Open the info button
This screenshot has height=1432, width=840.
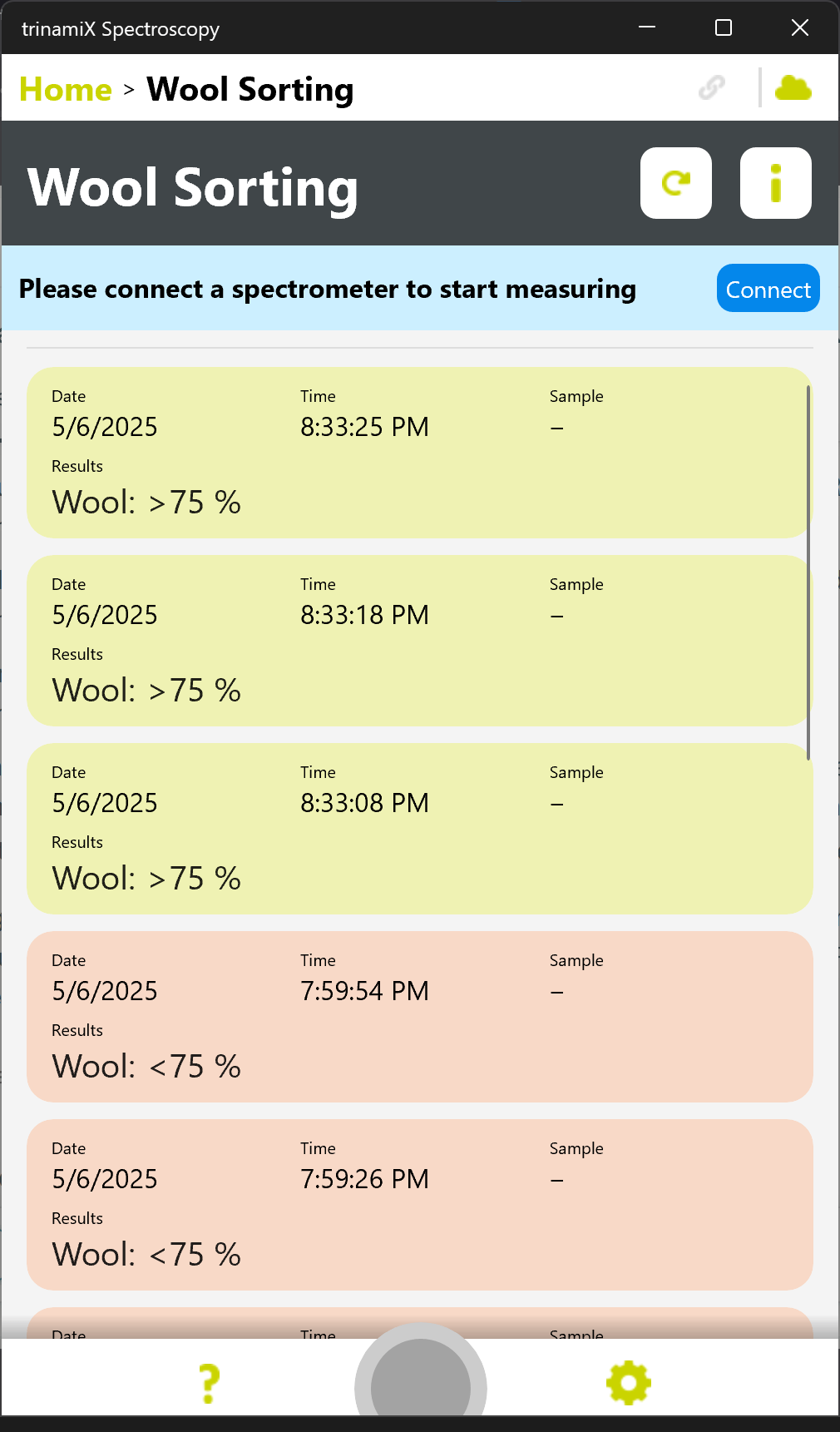tap(776, 183)
